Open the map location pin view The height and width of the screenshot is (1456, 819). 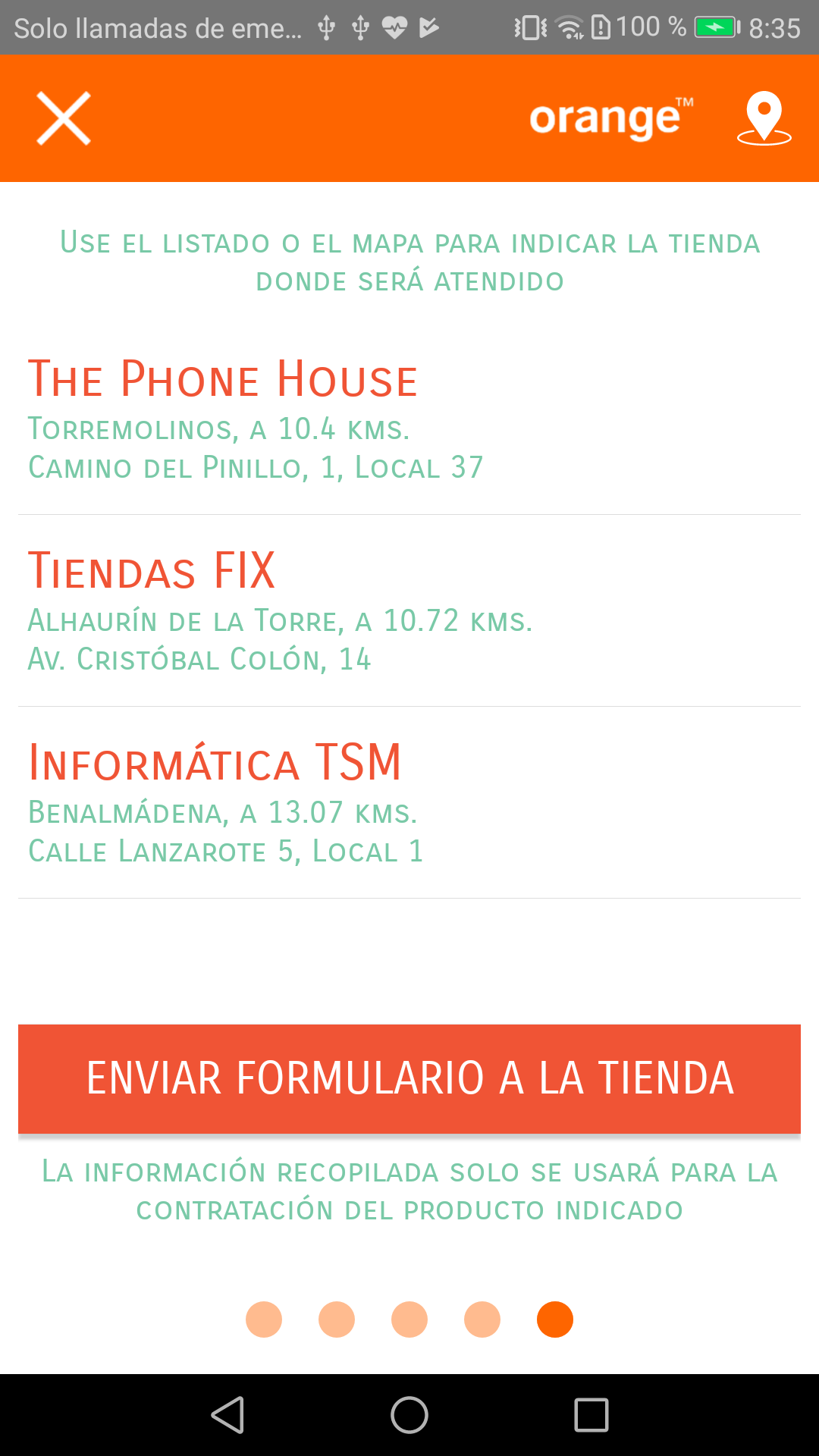[764, 118]
